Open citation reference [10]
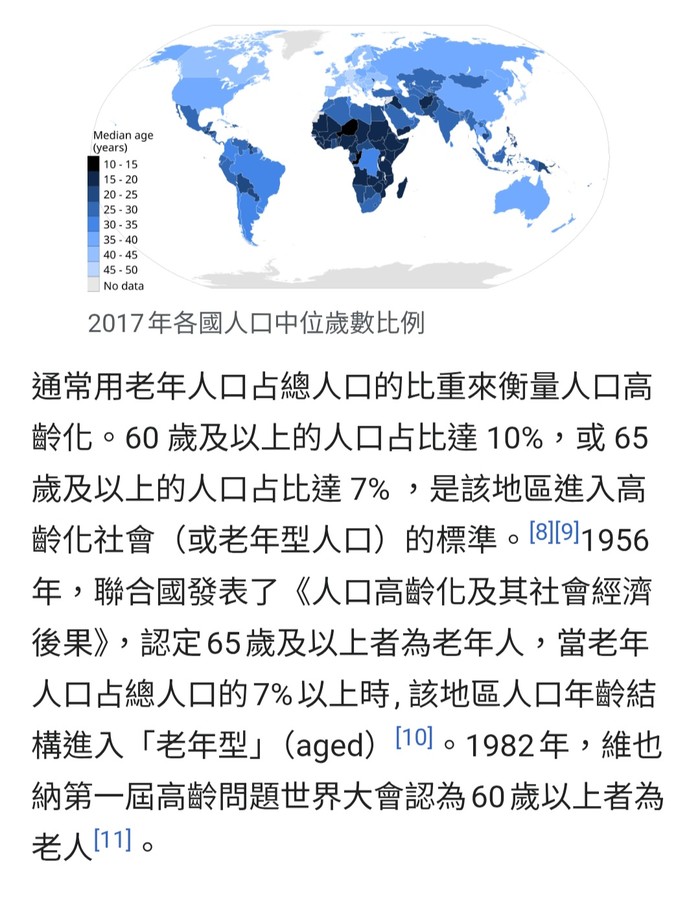The width and height of the screenshot is (700, 907). [414, 738]
